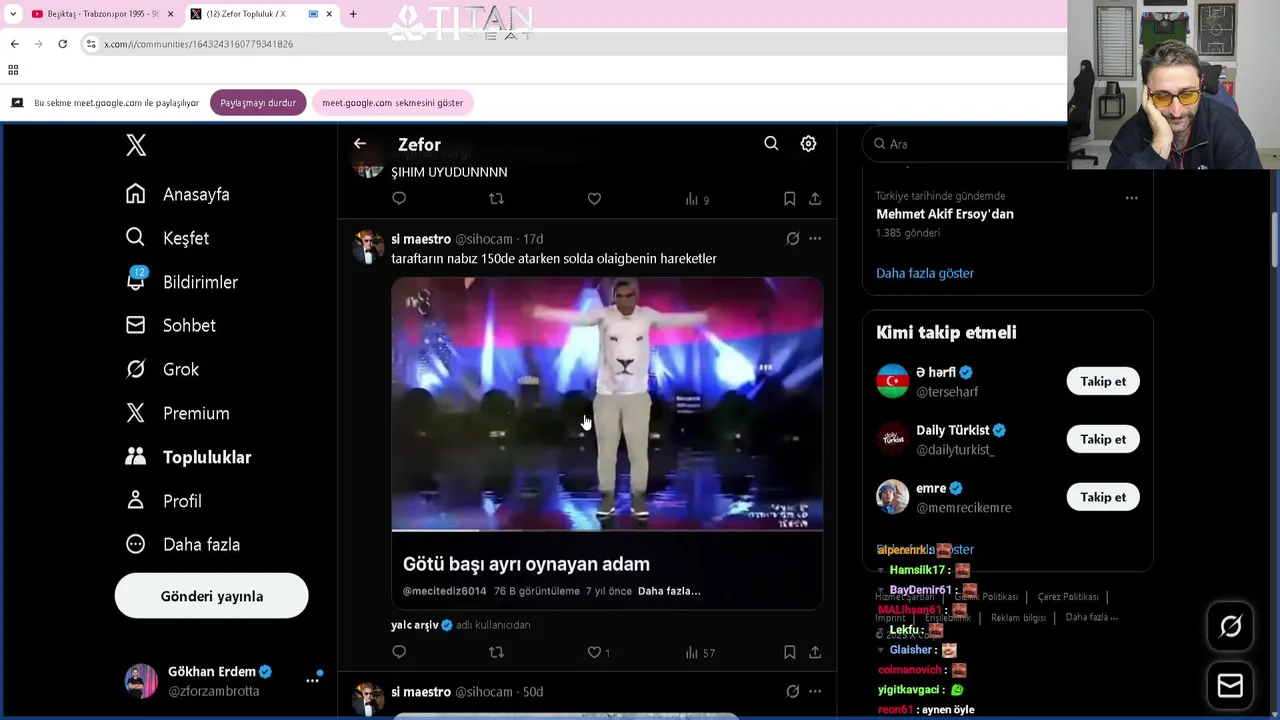Open Daha fazla göster trends link
The height and width of the screenshot is (720, 1280).
(x=924, y=273)
